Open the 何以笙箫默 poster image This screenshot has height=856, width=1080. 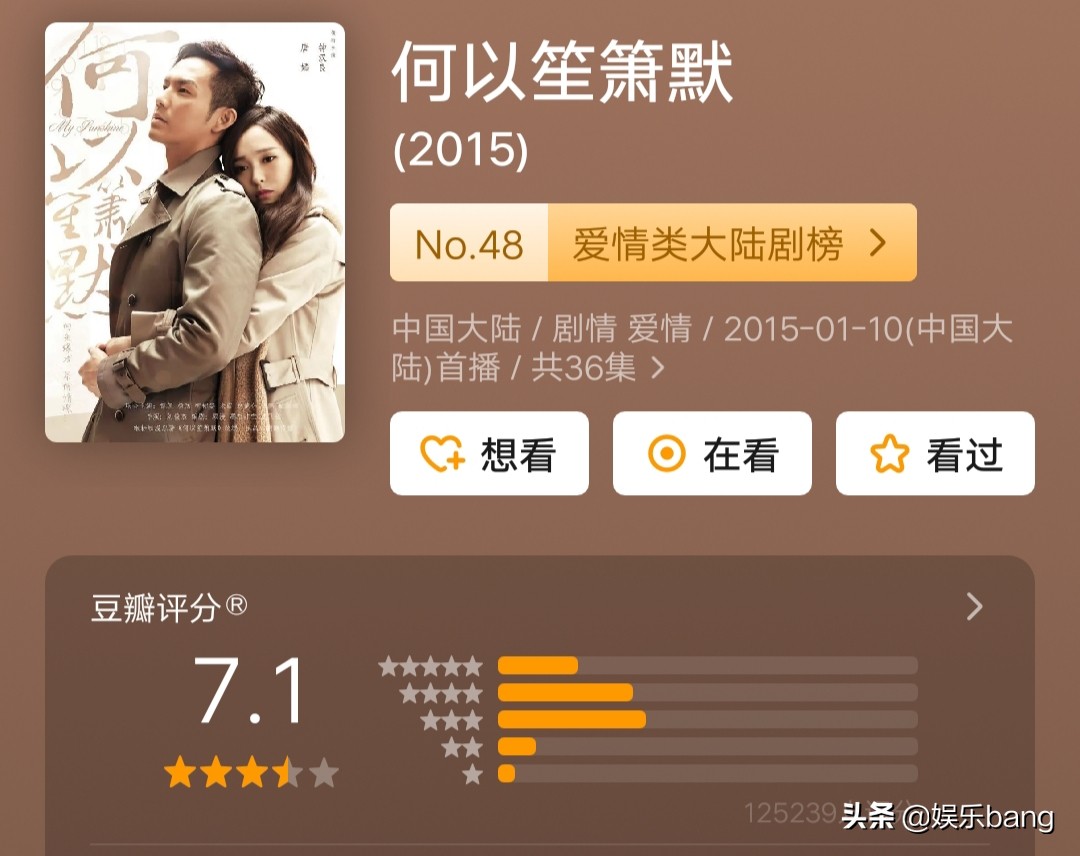195,232
